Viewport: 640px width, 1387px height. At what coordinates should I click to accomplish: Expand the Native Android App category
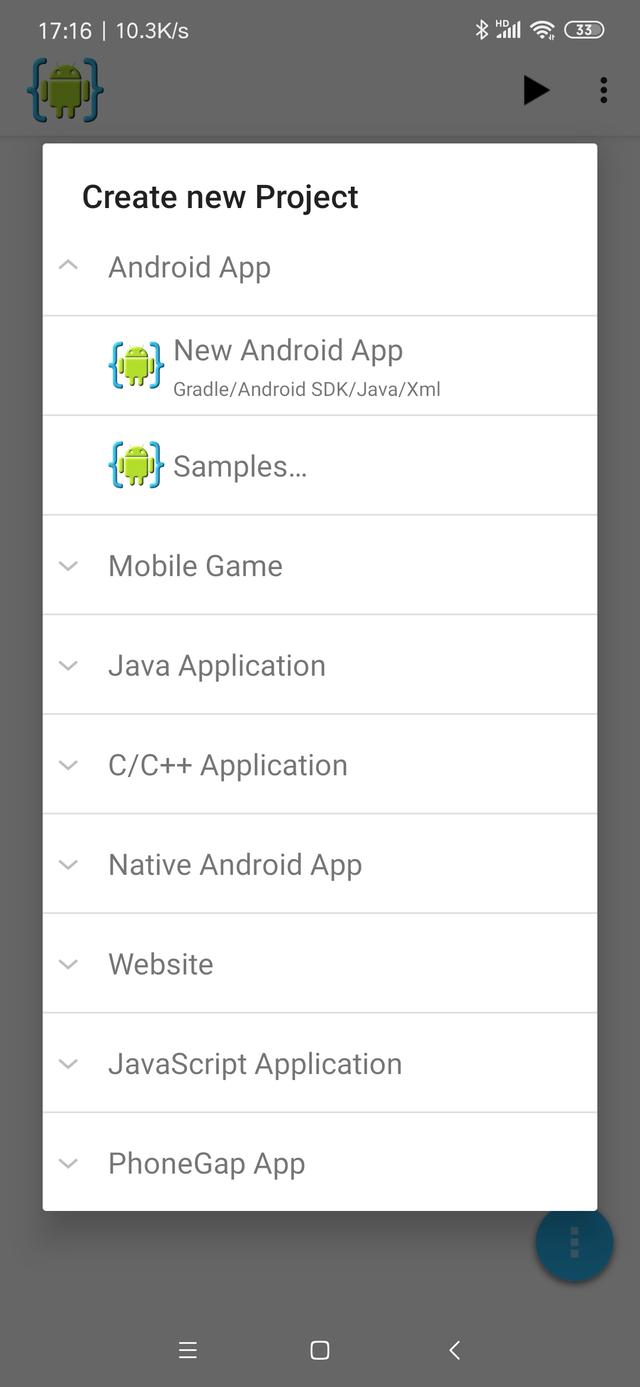point(320,864)
